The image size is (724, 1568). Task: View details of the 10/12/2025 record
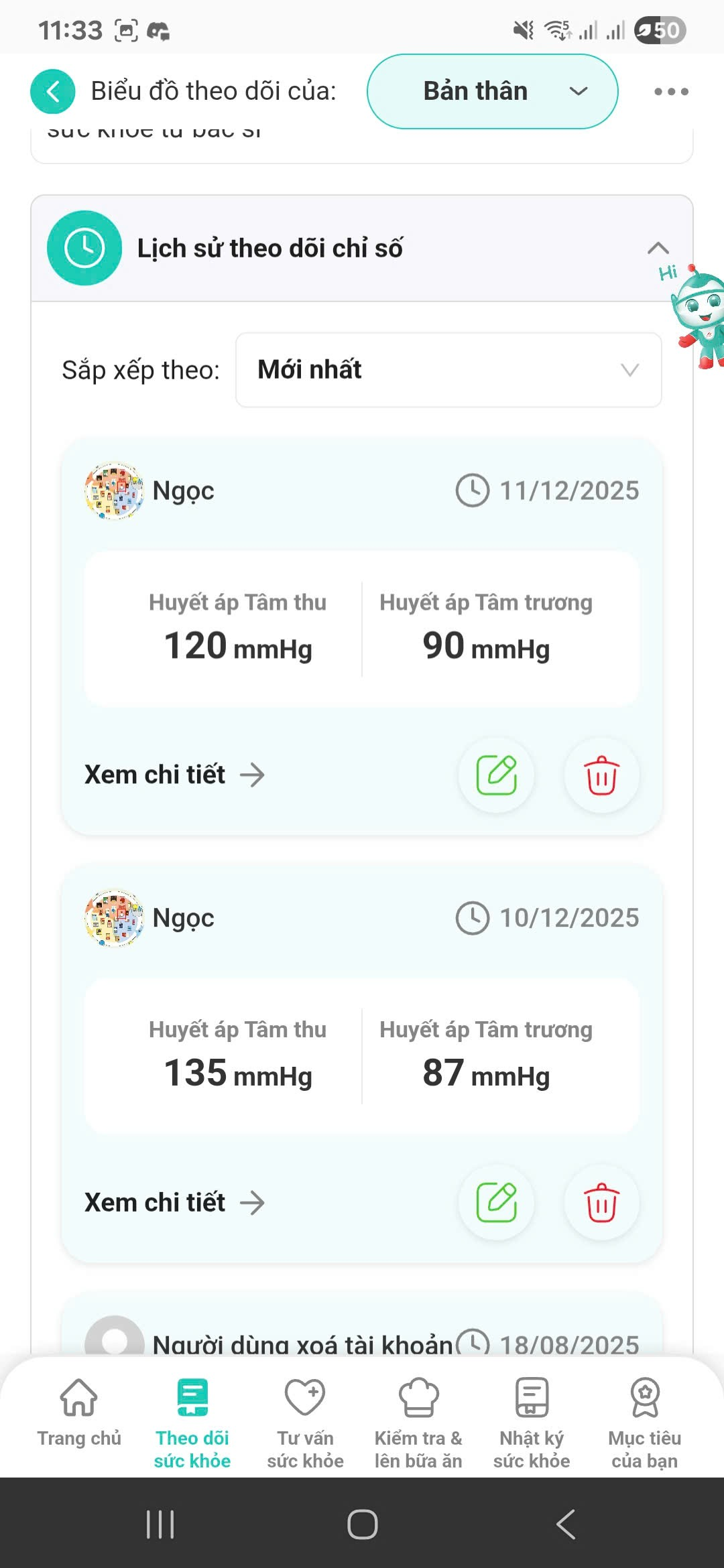174,1203
